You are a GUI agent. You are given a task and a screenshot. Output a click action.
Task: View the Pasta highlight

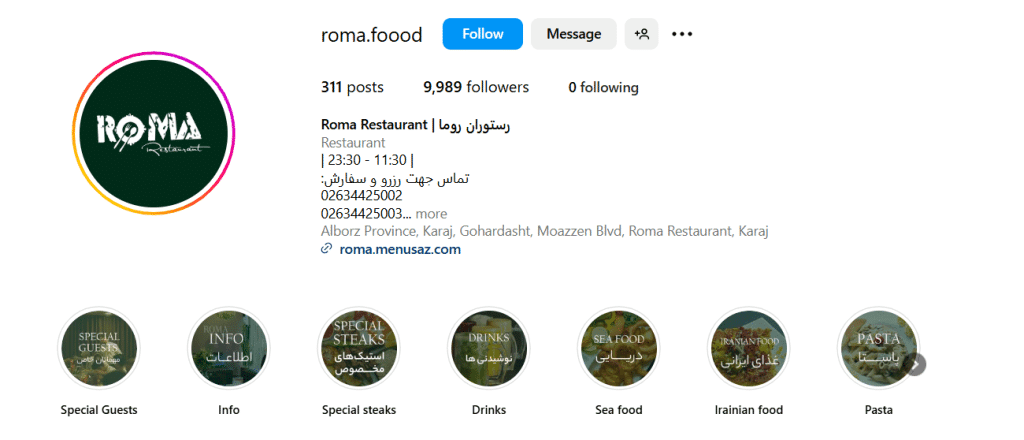click(876, 347)
